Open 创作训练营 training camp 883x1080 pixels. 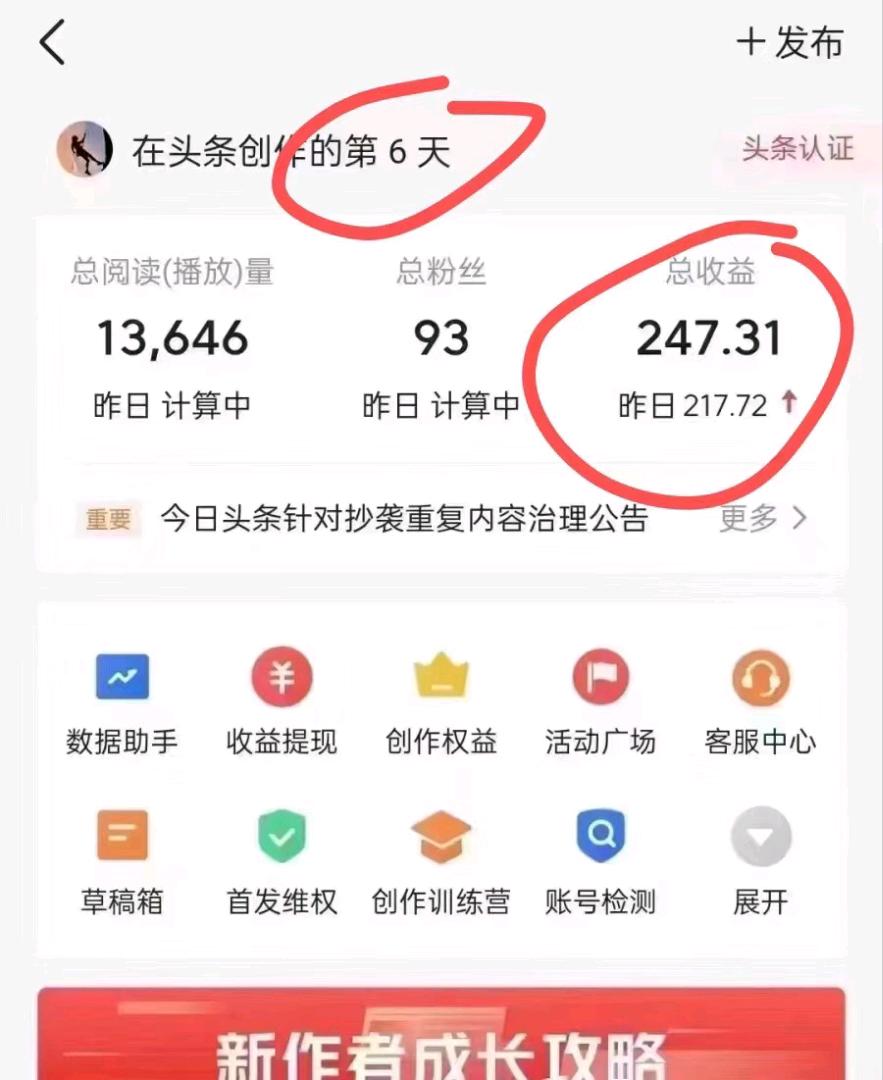[441, 862]
